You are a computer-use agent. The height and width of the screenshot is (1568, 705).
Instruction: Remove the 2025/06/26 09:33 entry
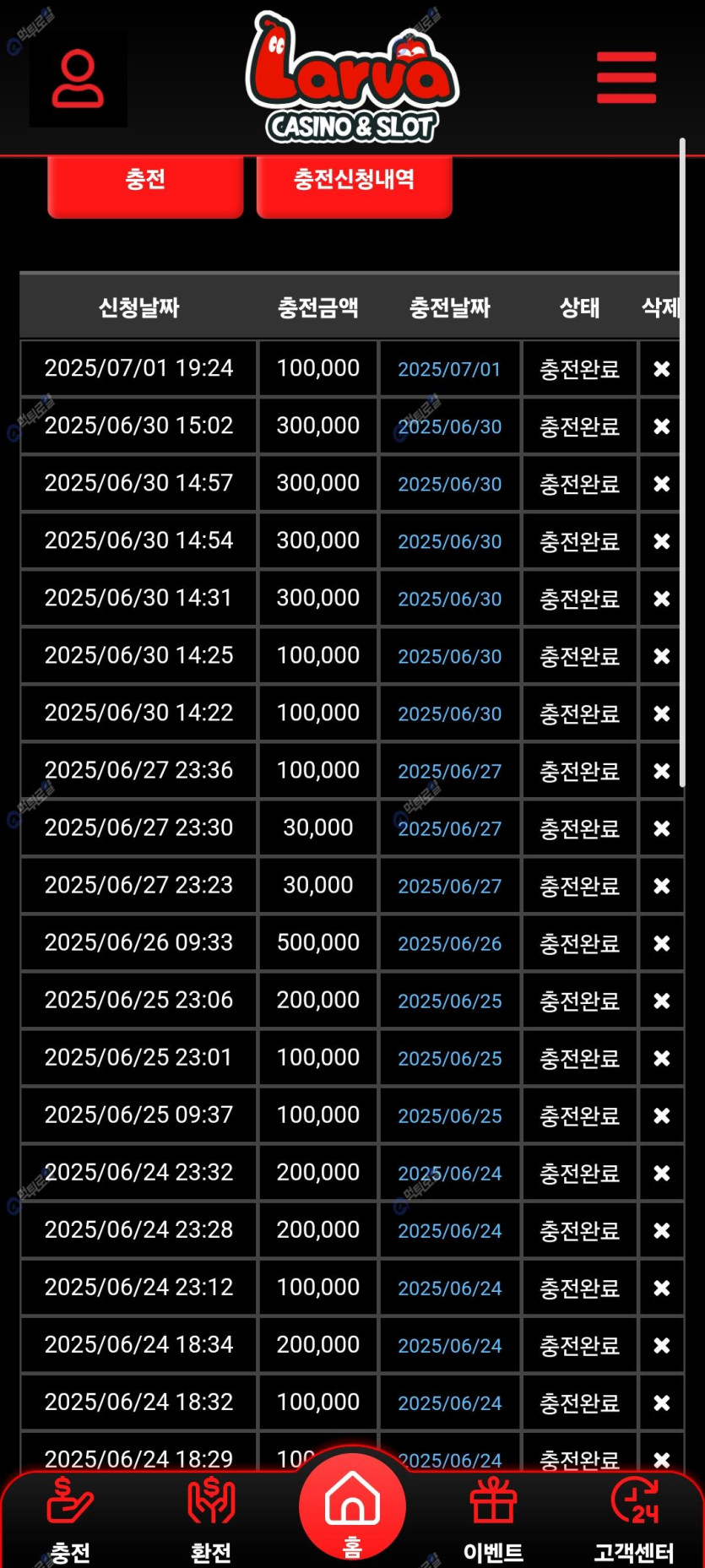[x=662, y=943]
